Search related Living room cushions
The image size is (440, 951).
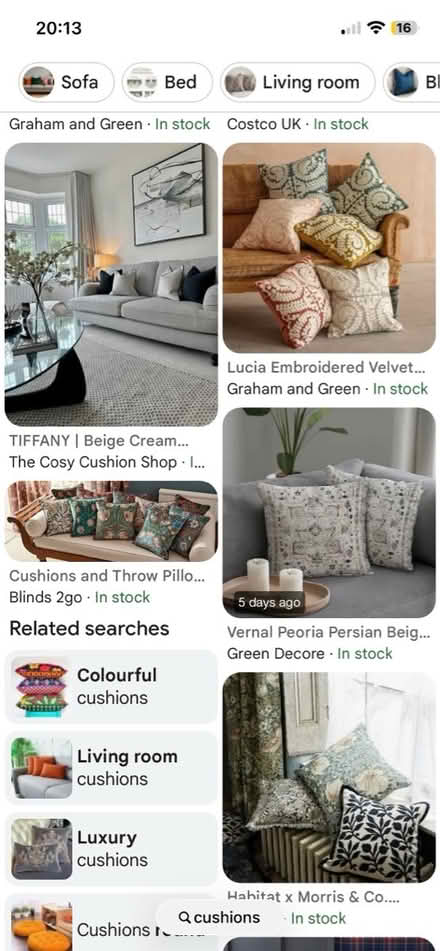tap(111, 768)
